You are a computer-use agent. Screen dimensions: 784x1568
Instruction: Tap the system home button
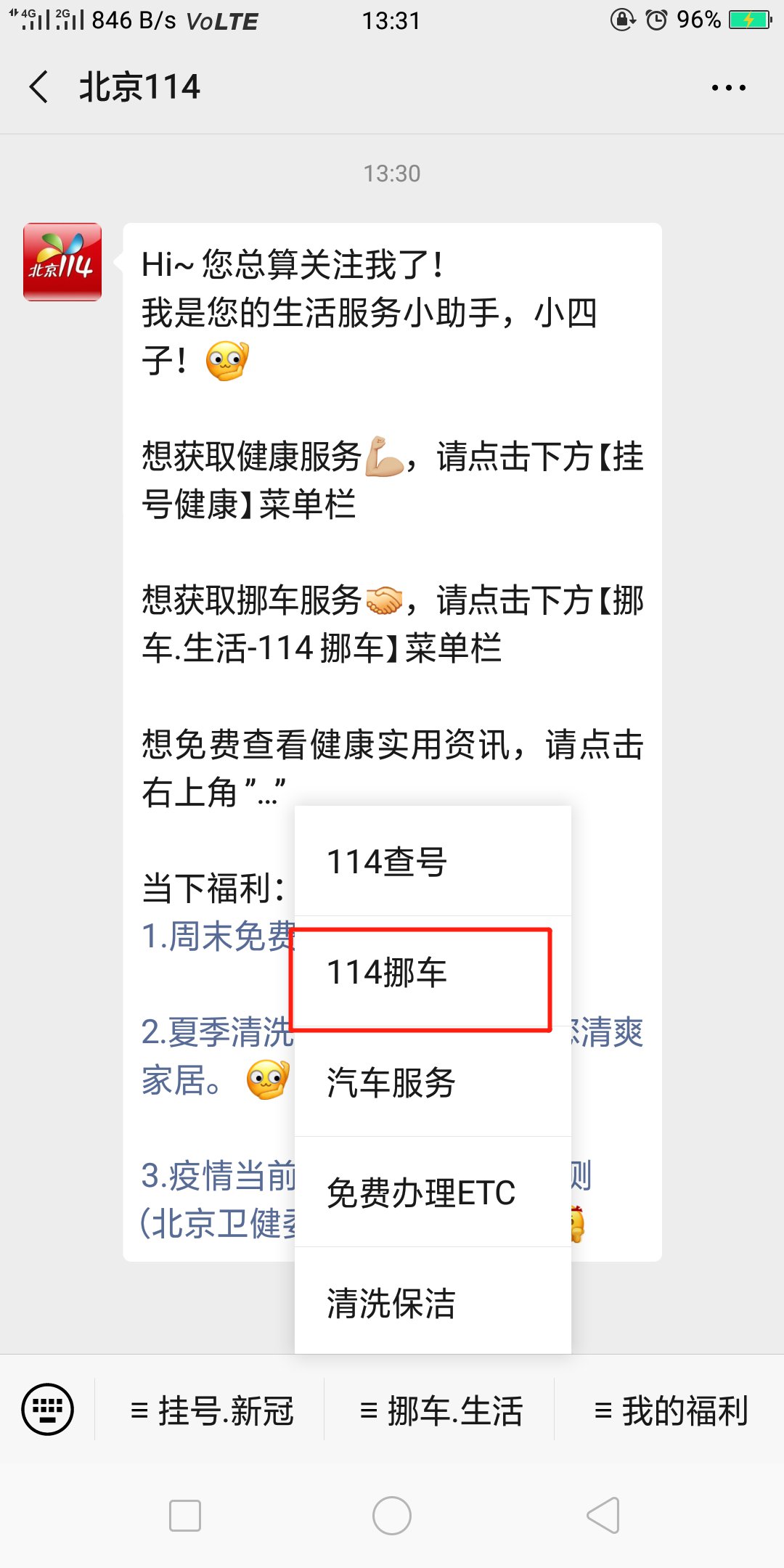pyautogui.click(x=392, y=1516)
